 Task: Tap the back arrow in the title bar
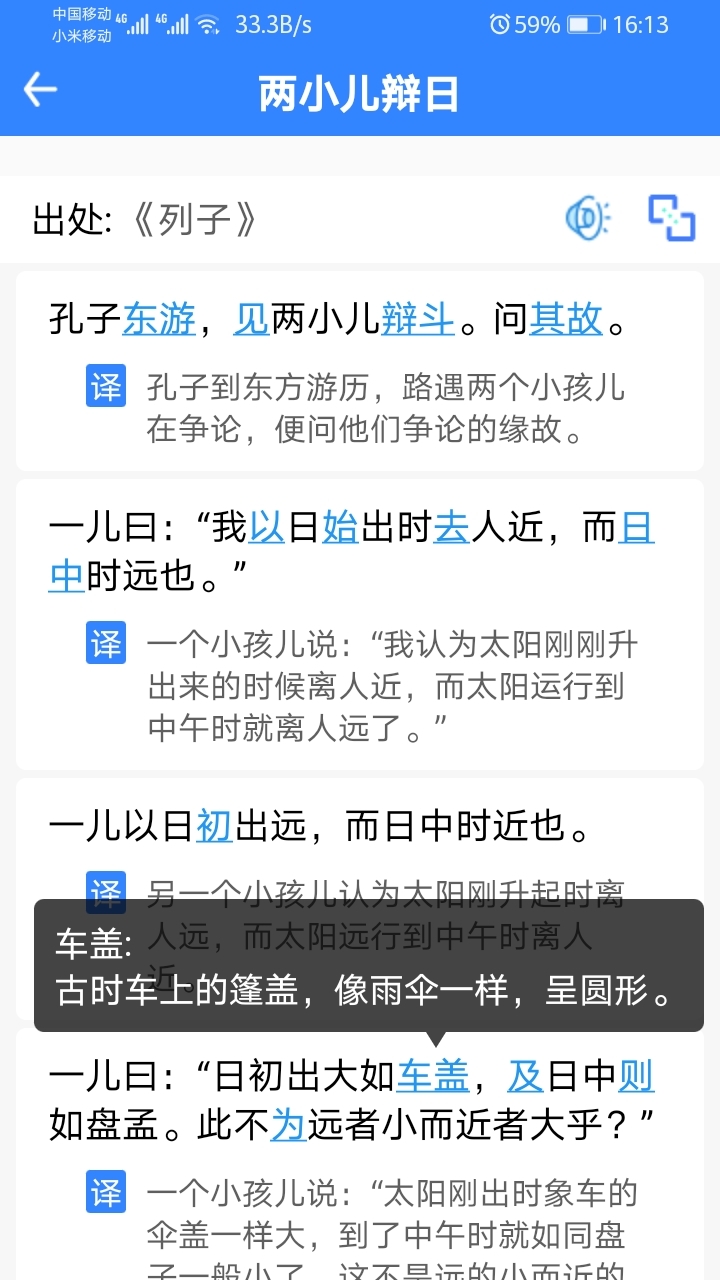tap(40, 89)
